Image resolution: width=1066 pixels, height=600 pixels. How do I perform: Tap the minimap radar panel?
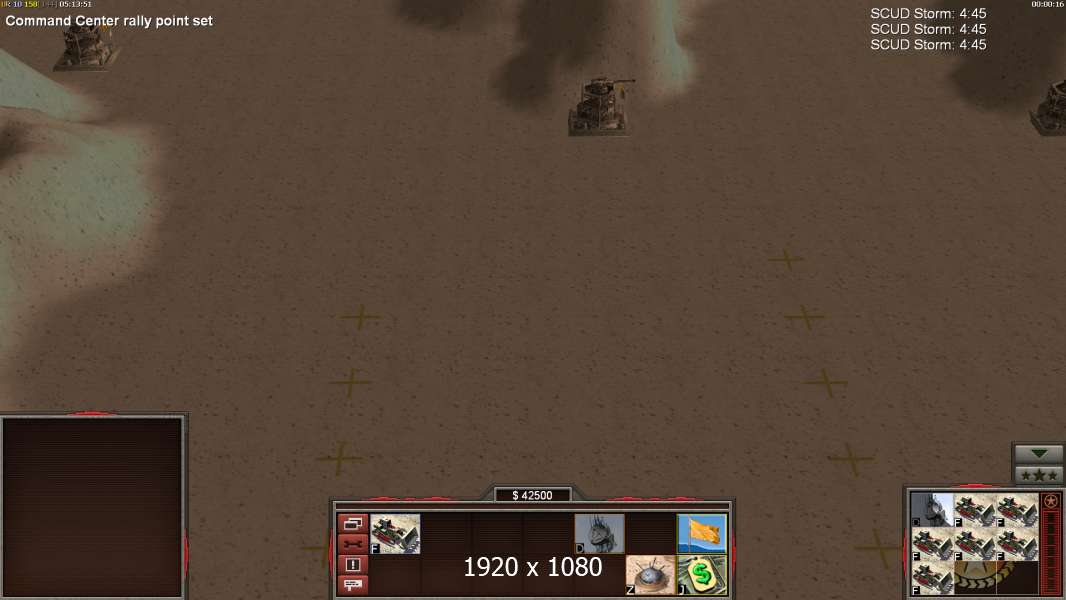pos(93,507)
